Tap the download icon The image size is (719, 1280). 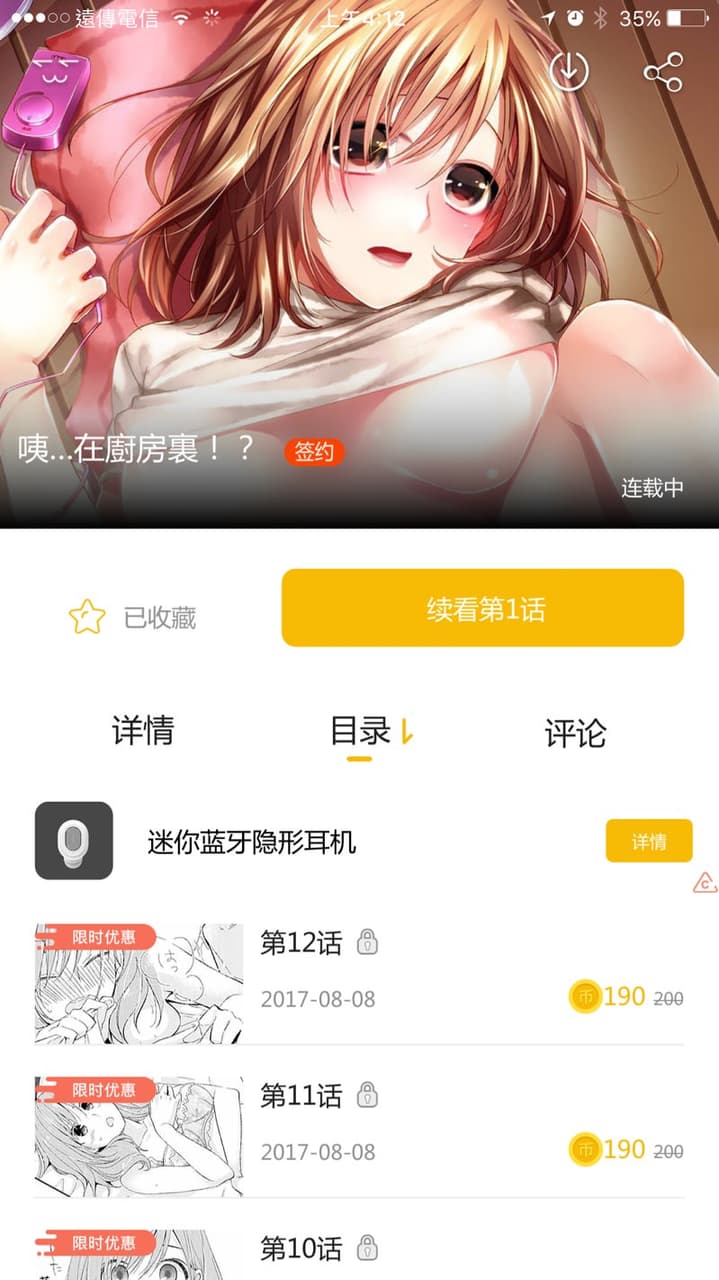(569, 71)
